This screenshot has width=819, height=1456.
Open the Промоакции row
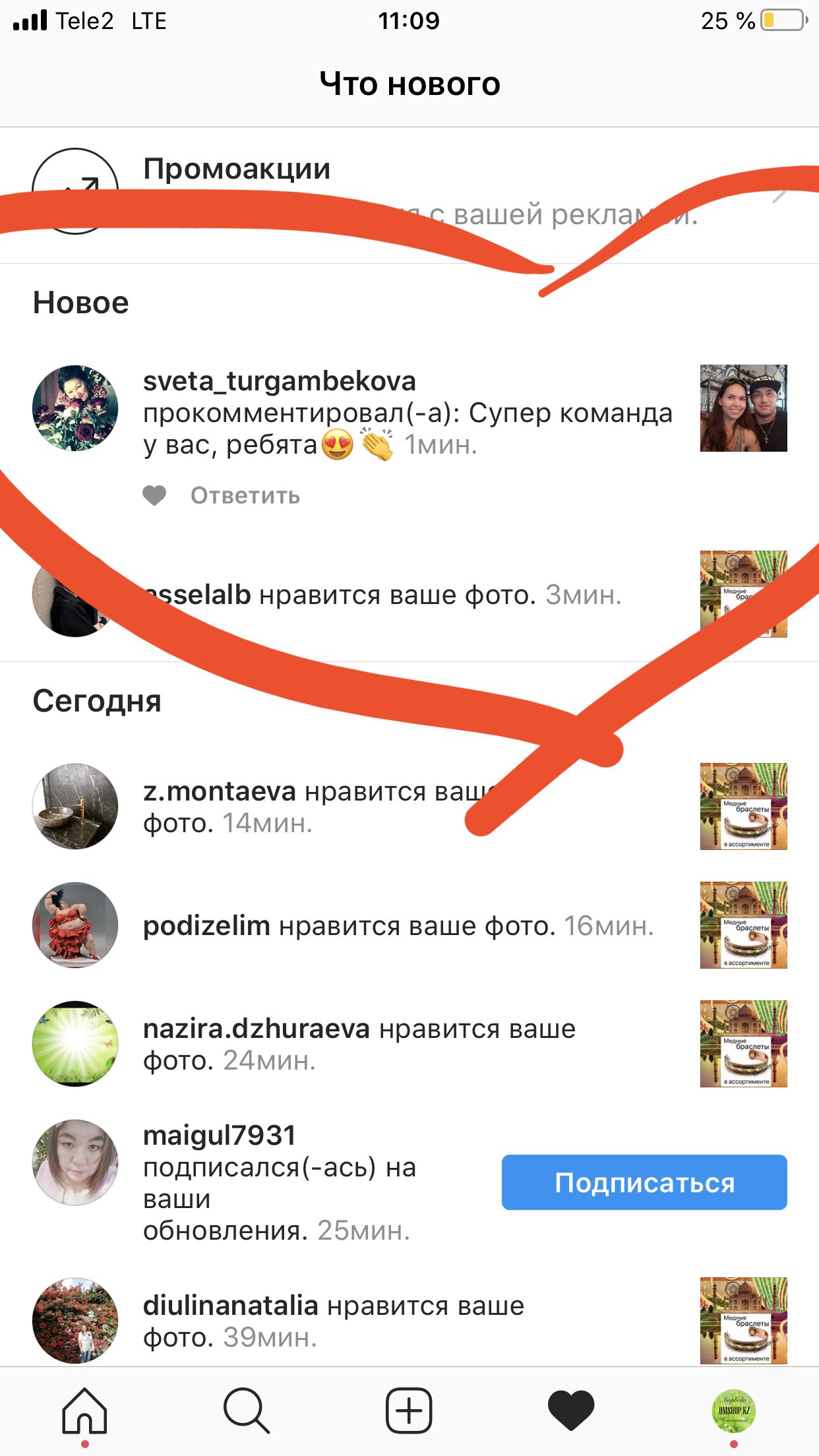pos(409,195)
